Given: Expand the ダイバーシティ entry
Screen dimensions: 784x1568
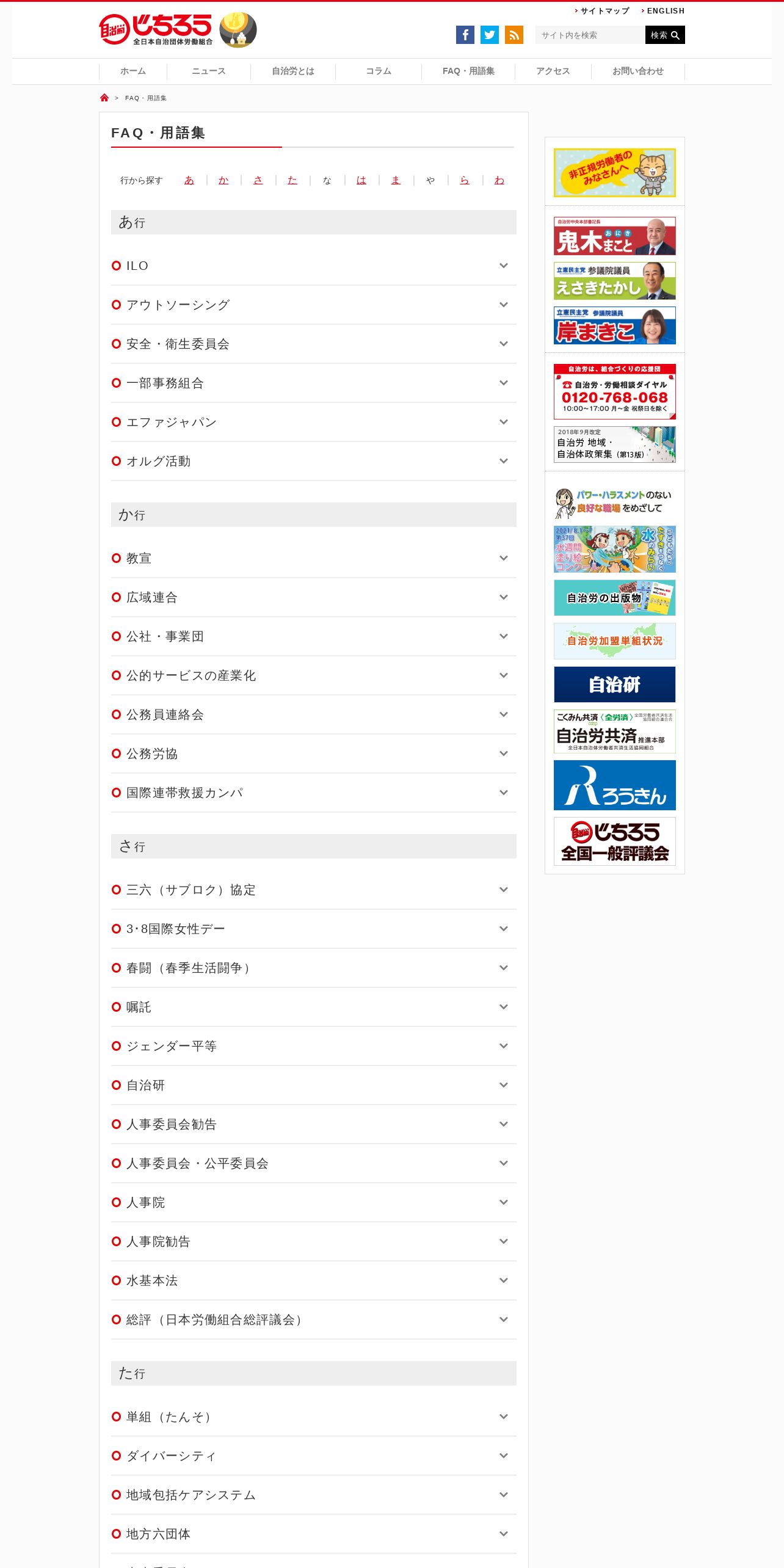Looking at the screenshot, I should tap(314, 1456).
